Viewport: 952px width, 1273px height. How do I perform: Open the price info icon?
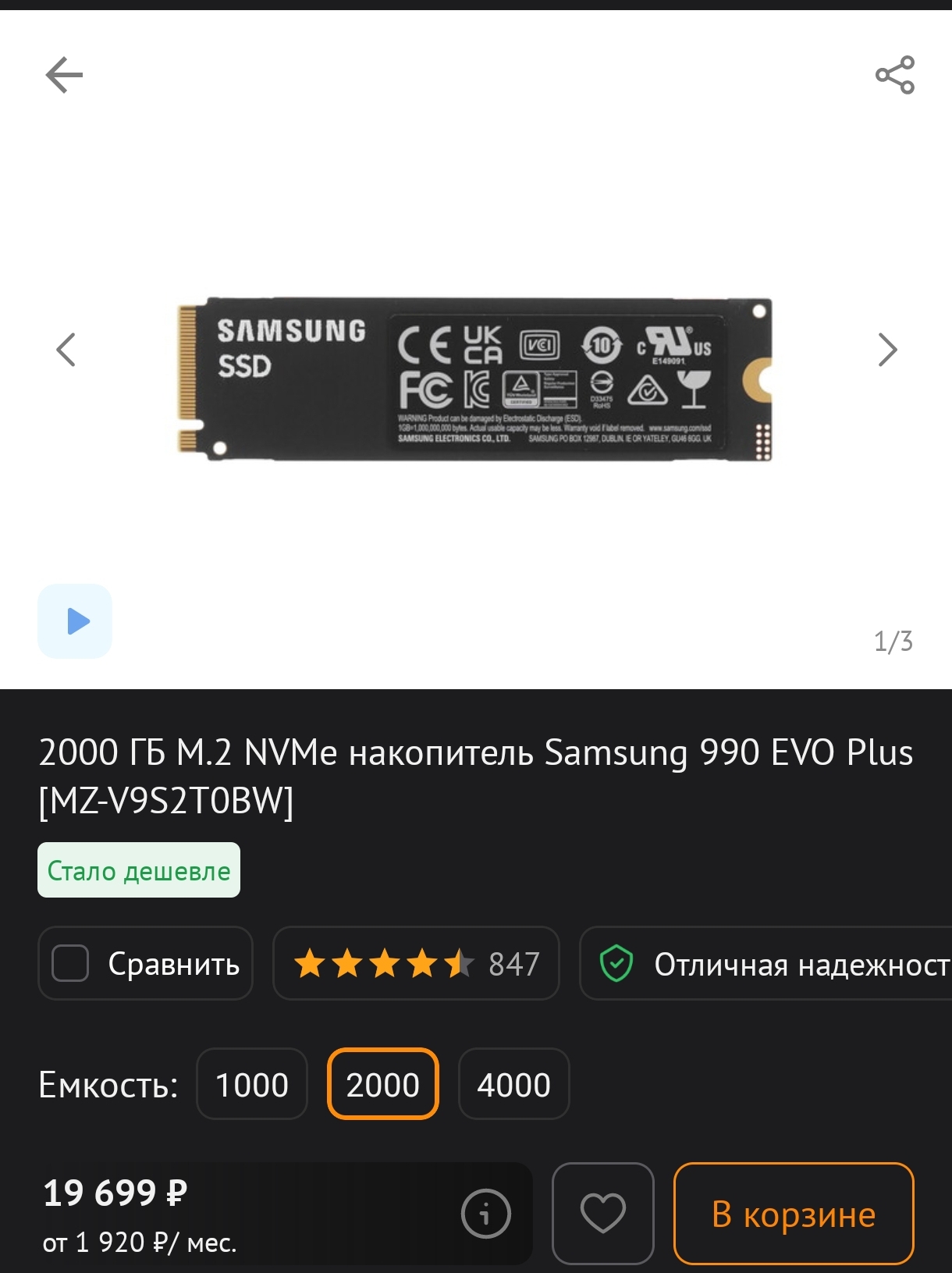click(x=485, y=1214)
